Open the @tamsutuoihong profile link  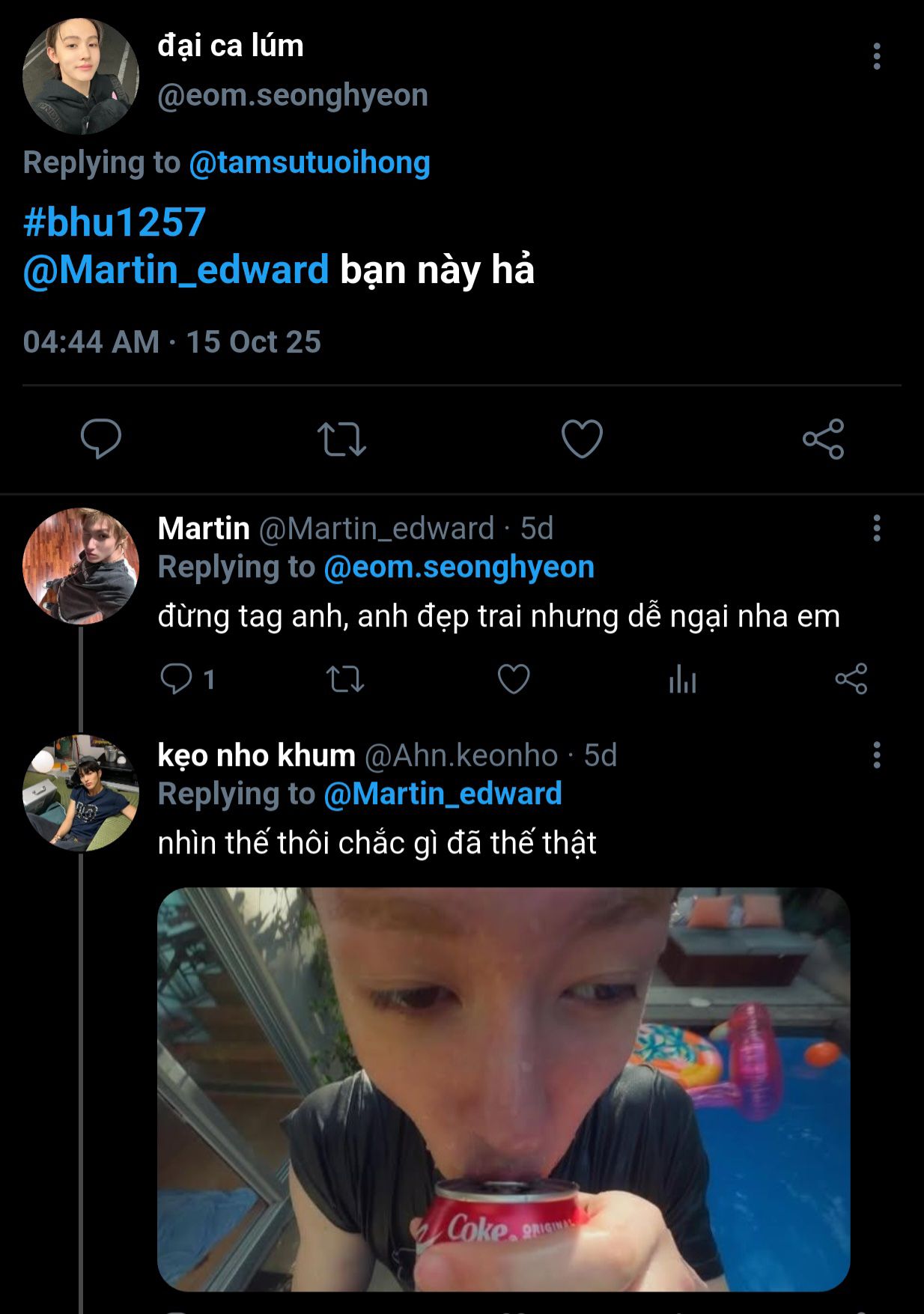click(x=309, y=162)
